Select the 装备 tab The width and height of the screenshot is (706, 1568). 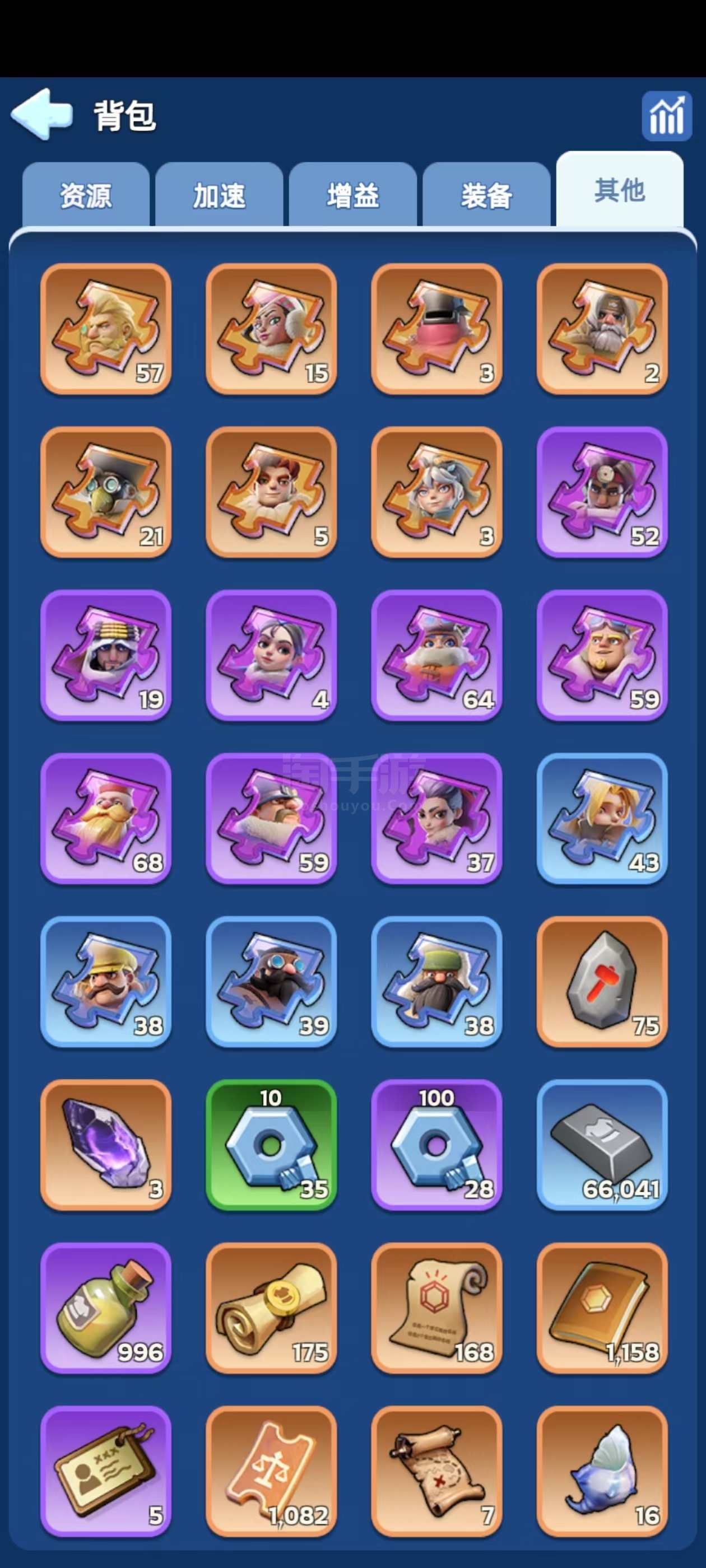tap(486, 196)
